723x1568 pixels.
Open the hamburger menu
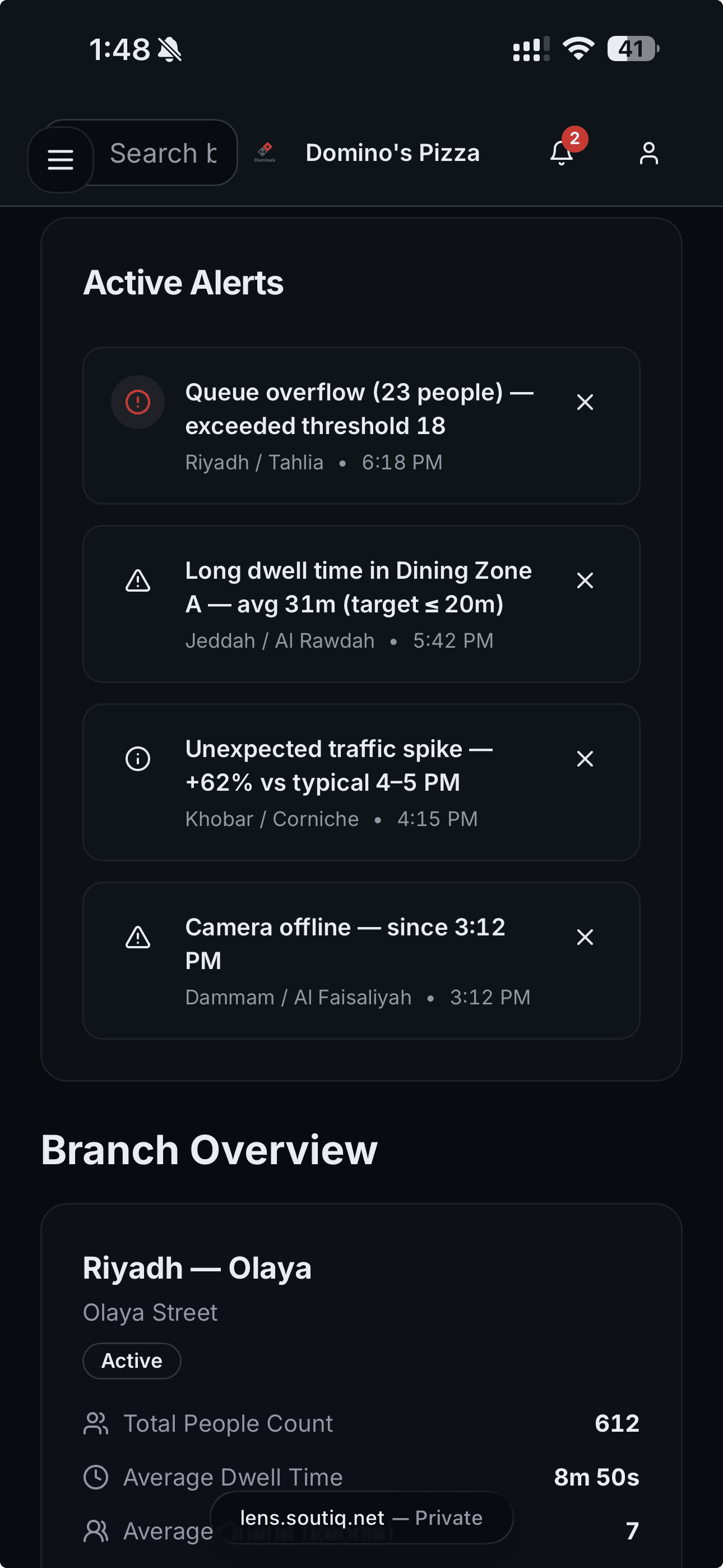pos(61,159)
